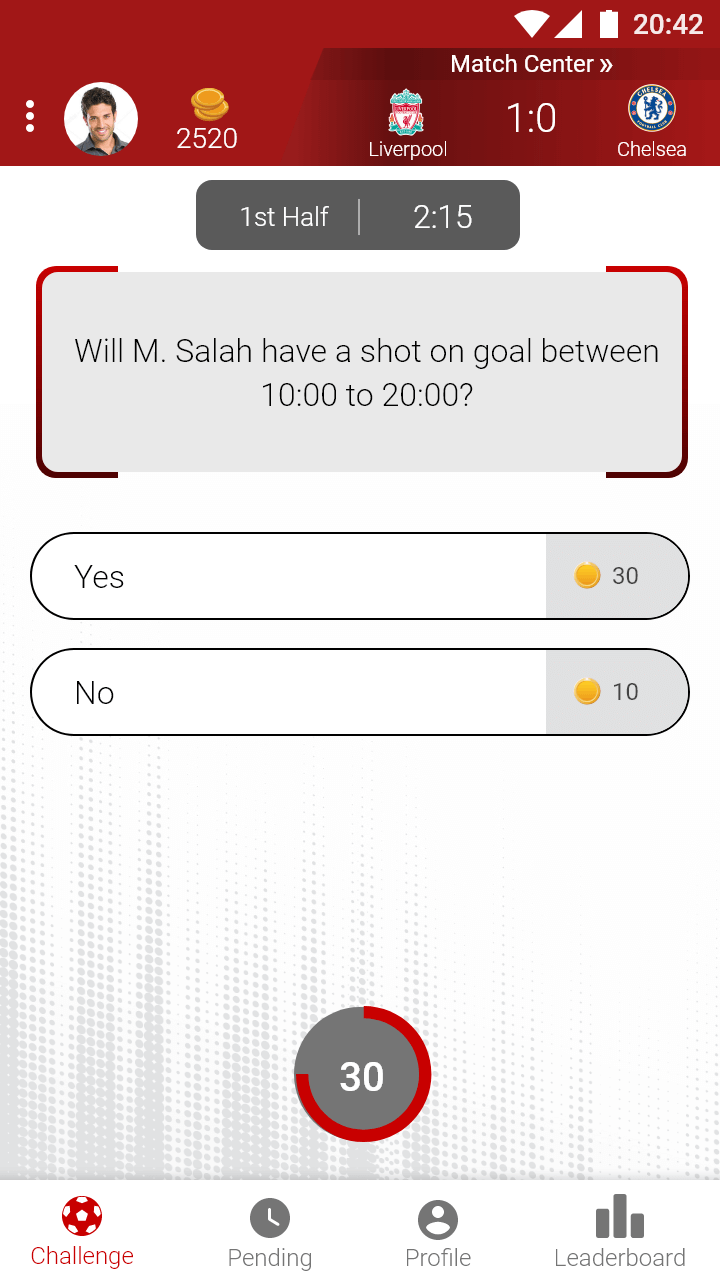Tap the coin icon beside Yes
Image resolution: width=720 pixels, height=1280 pixels.
coord(589,576)
